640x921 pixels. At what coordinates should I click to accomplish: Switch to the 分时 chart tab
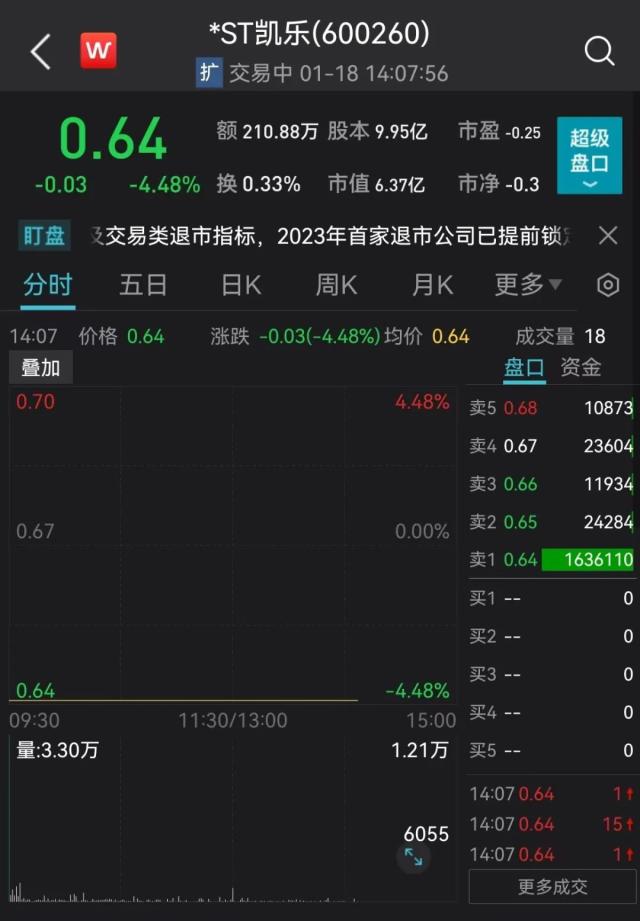pyautogui.click(x=47, y=285)
